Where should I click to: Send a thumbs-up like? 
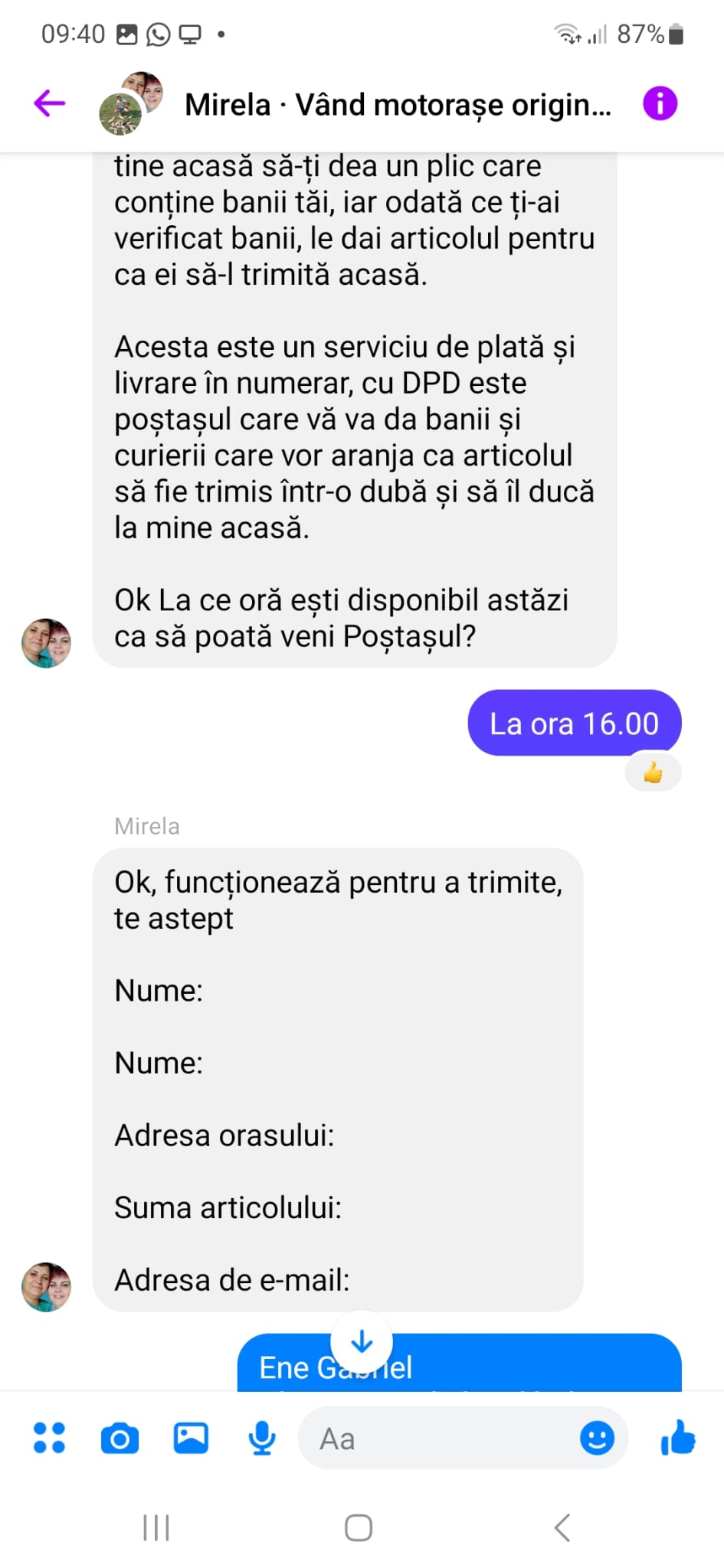678,1437
